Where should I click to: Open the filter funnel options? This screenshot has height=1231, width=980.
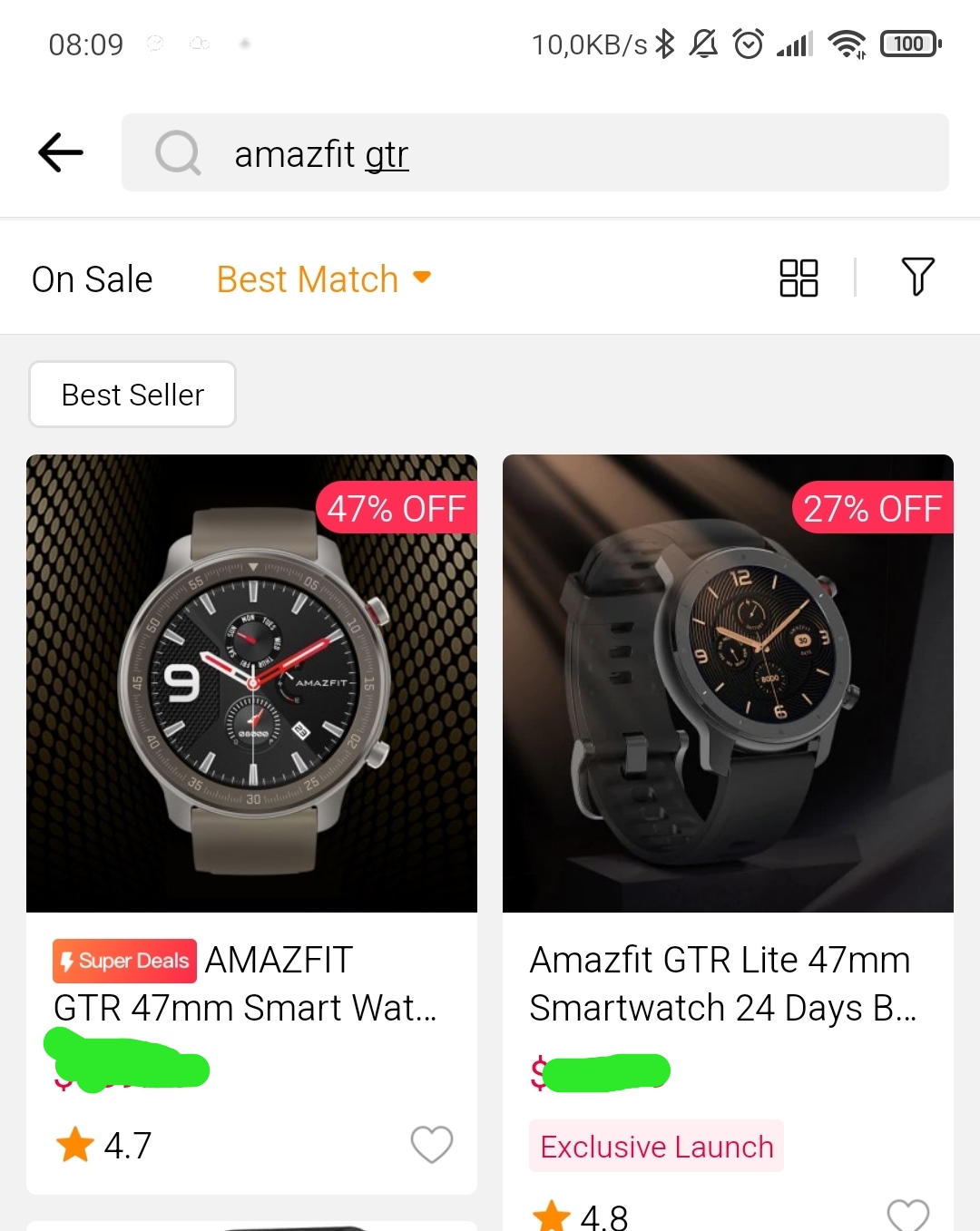[917, 277]
